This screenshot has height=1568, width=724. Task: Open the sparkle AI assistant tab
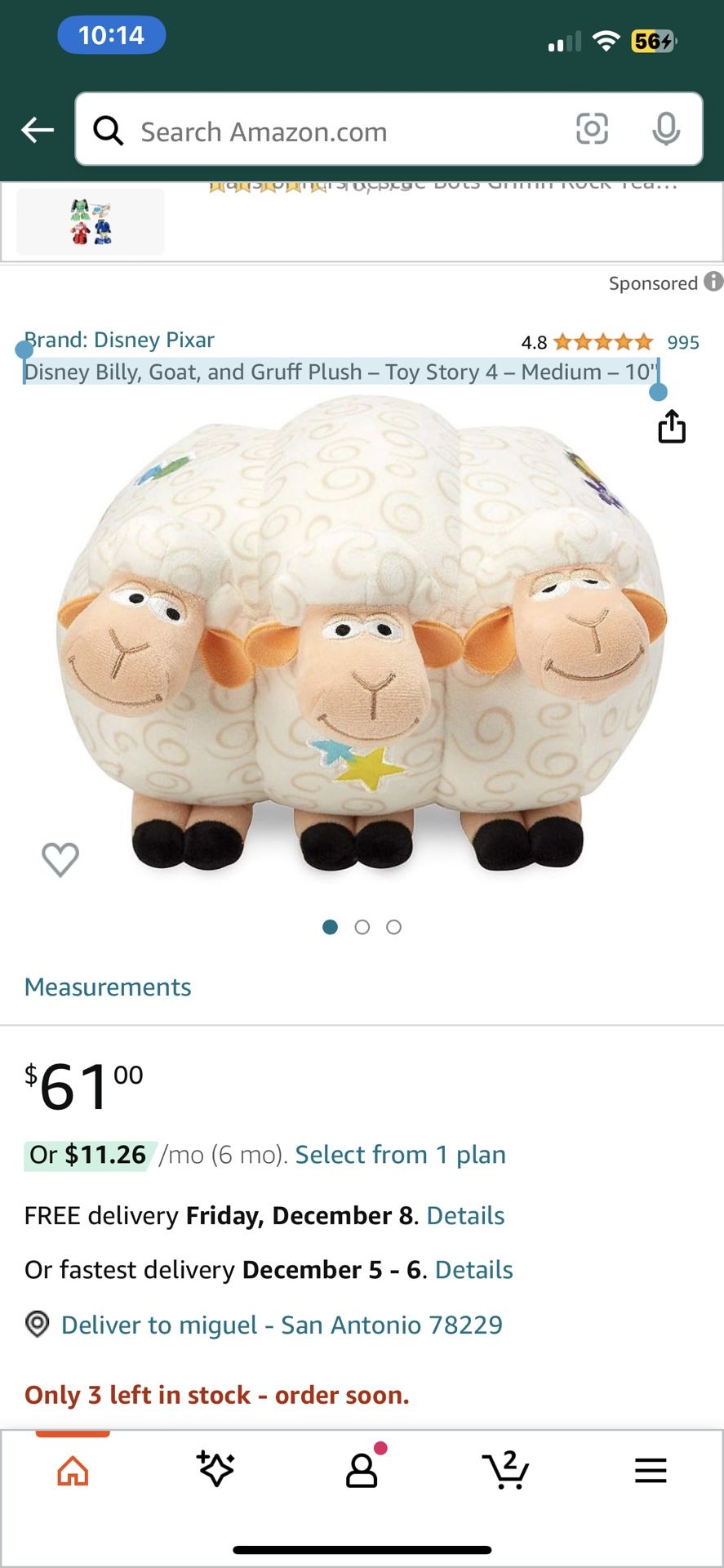[215, 1469]
